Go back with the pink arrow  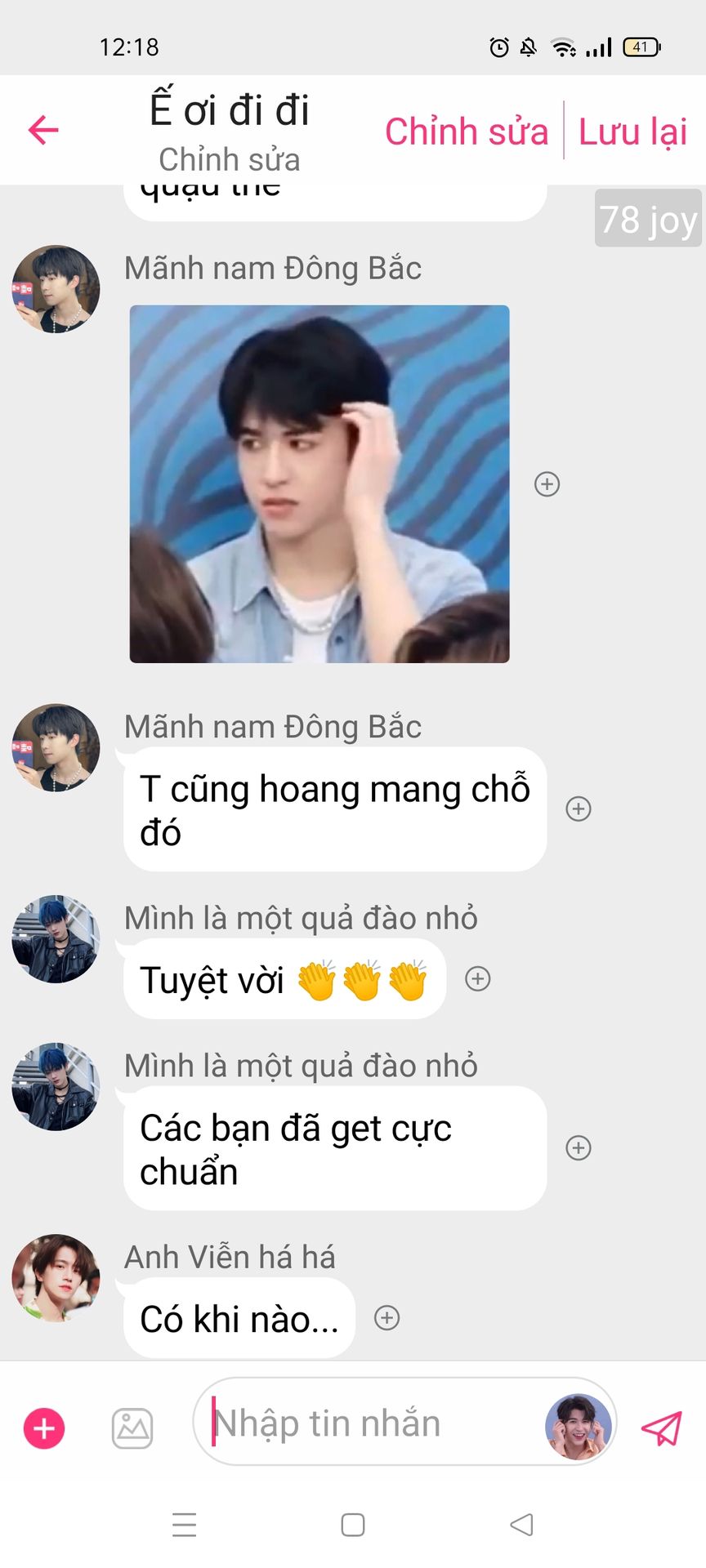click(43, 129)
